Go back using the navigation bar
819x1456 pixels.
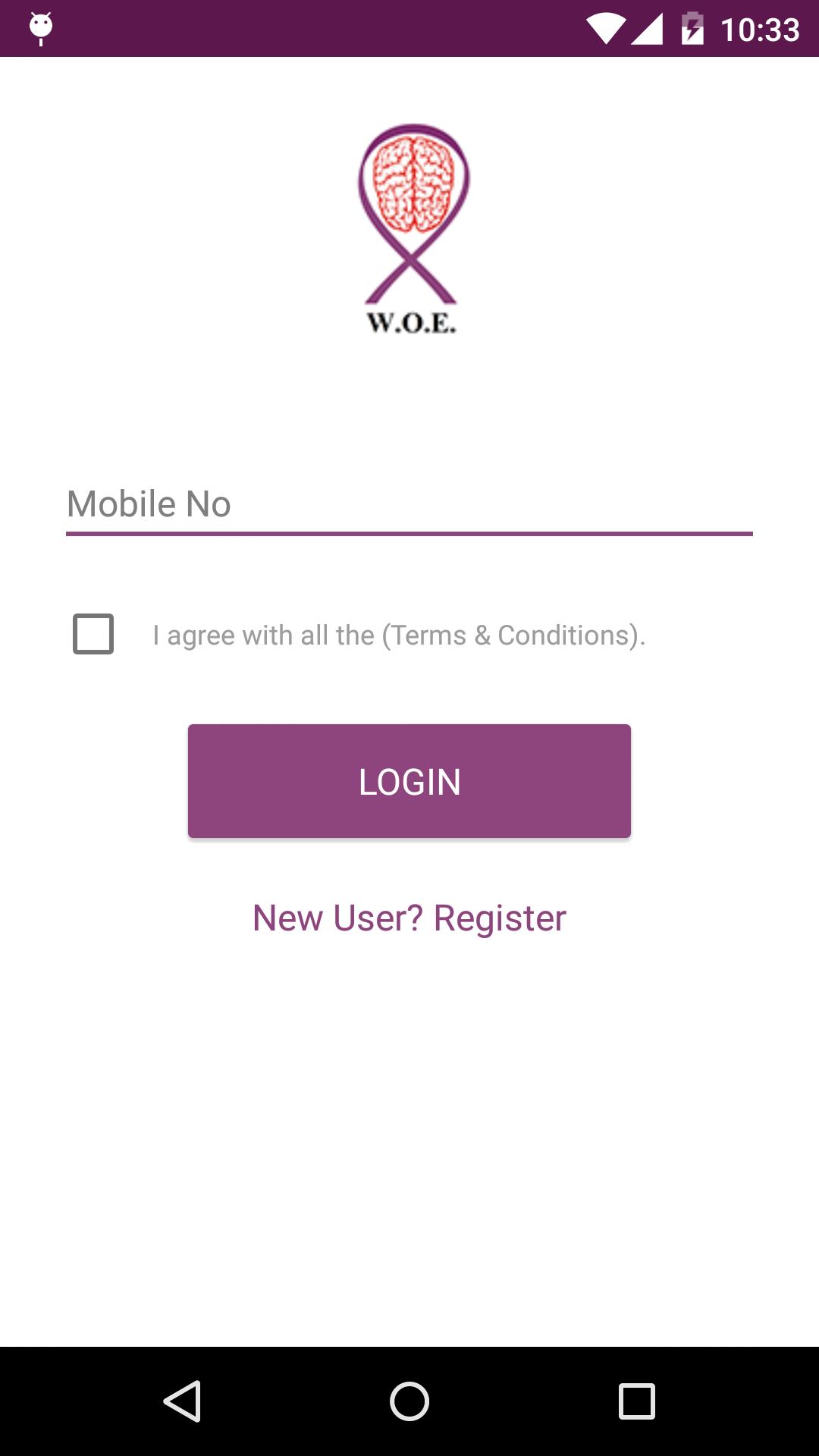coord(182,1401)
